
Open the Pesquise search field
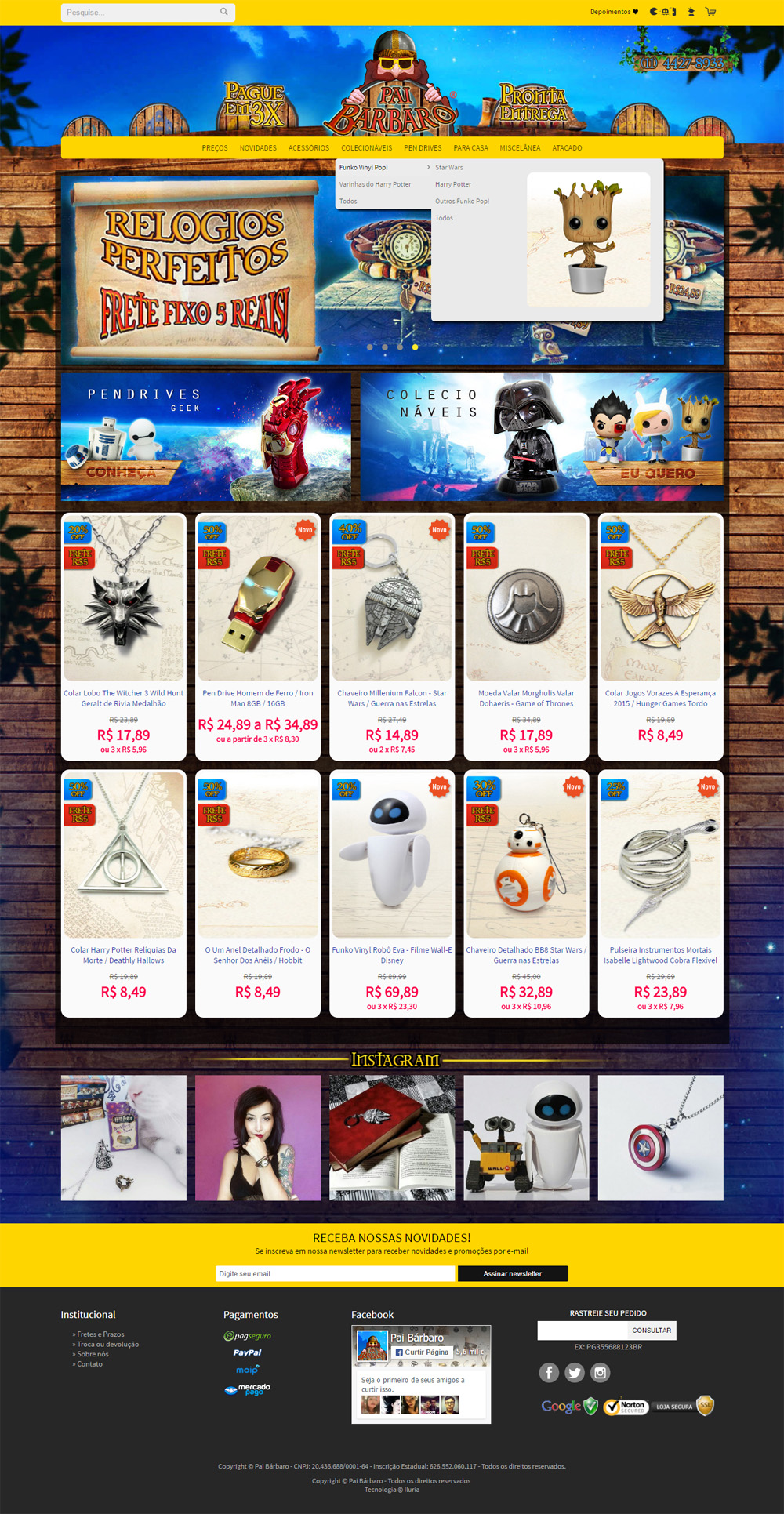pos(140,13)
